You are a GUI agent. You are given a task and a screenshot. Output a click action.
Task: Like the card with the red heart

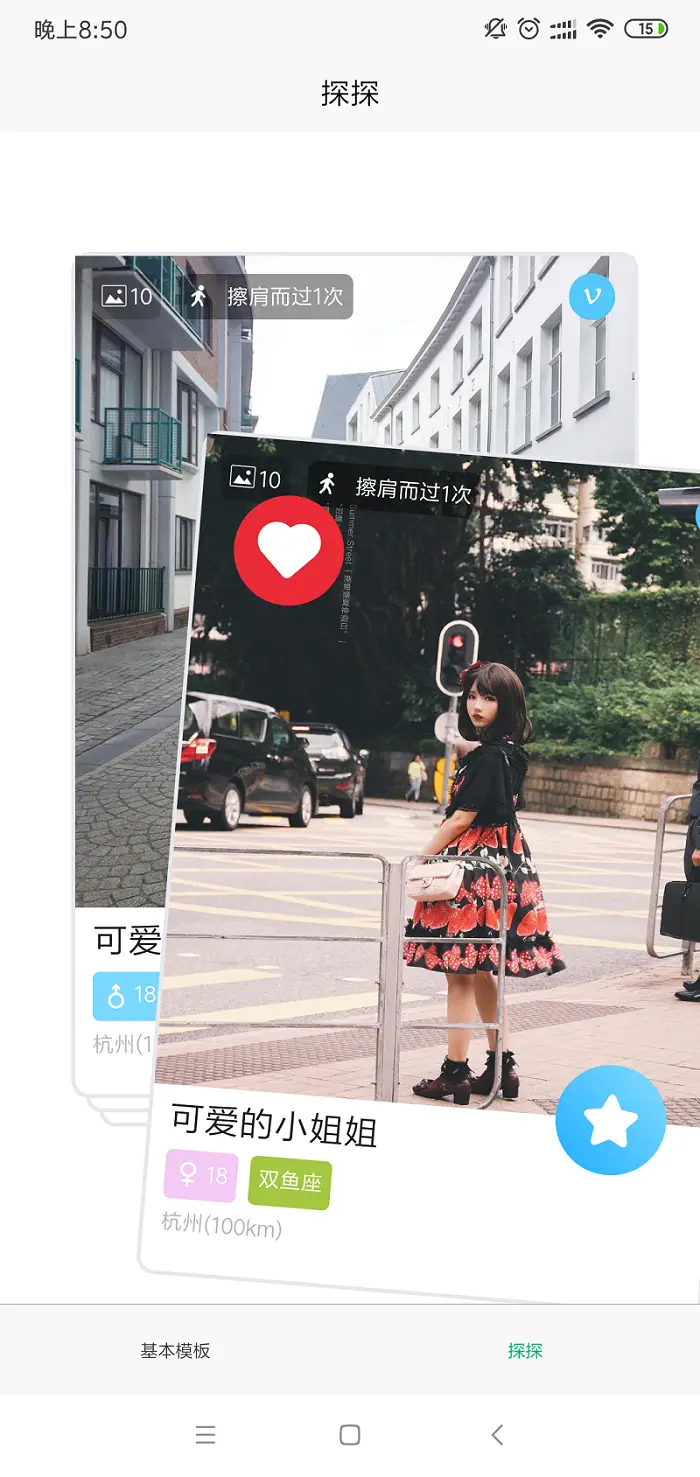click(x=289, y=551)
